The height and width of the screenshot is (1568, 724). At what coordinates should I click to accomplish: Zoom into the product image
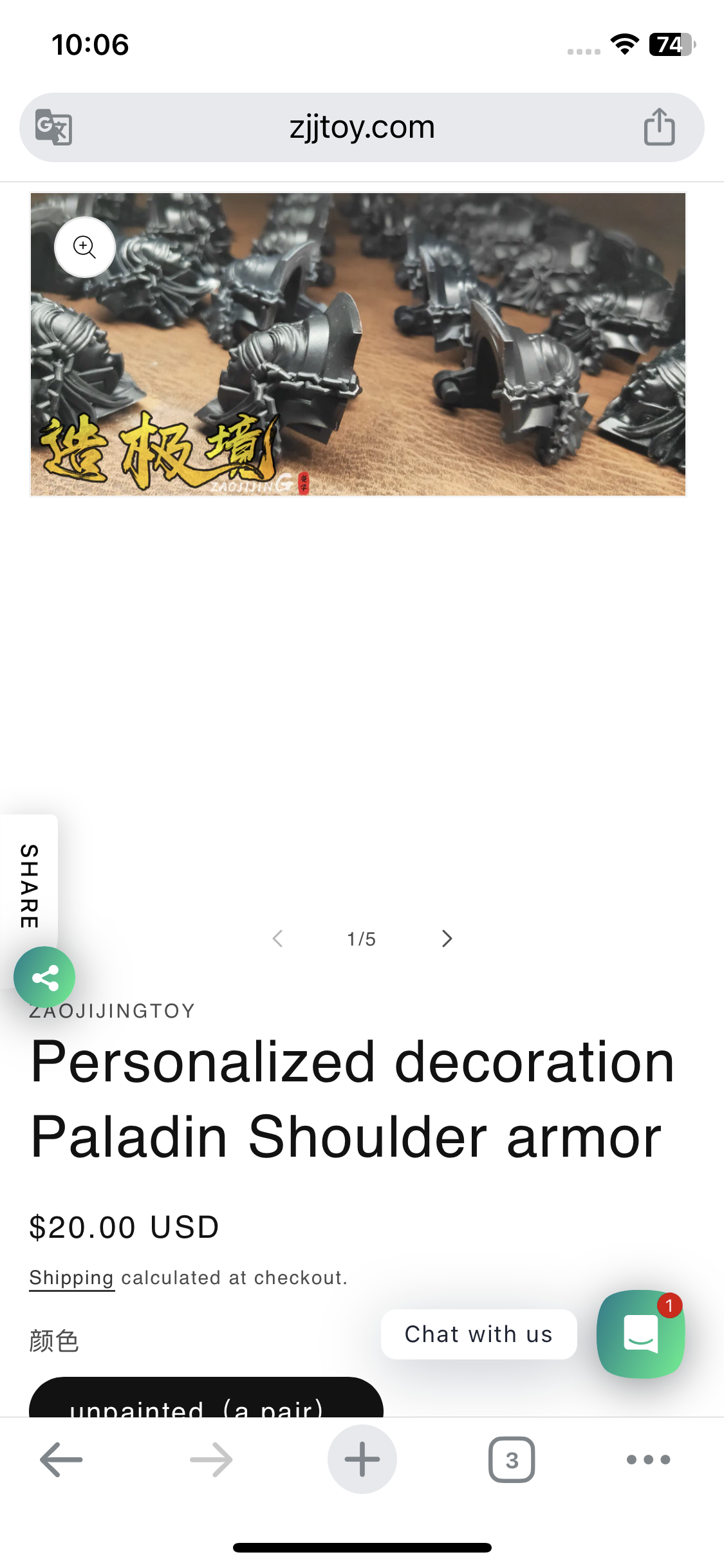pyautogui.click(x=84, y=247)
